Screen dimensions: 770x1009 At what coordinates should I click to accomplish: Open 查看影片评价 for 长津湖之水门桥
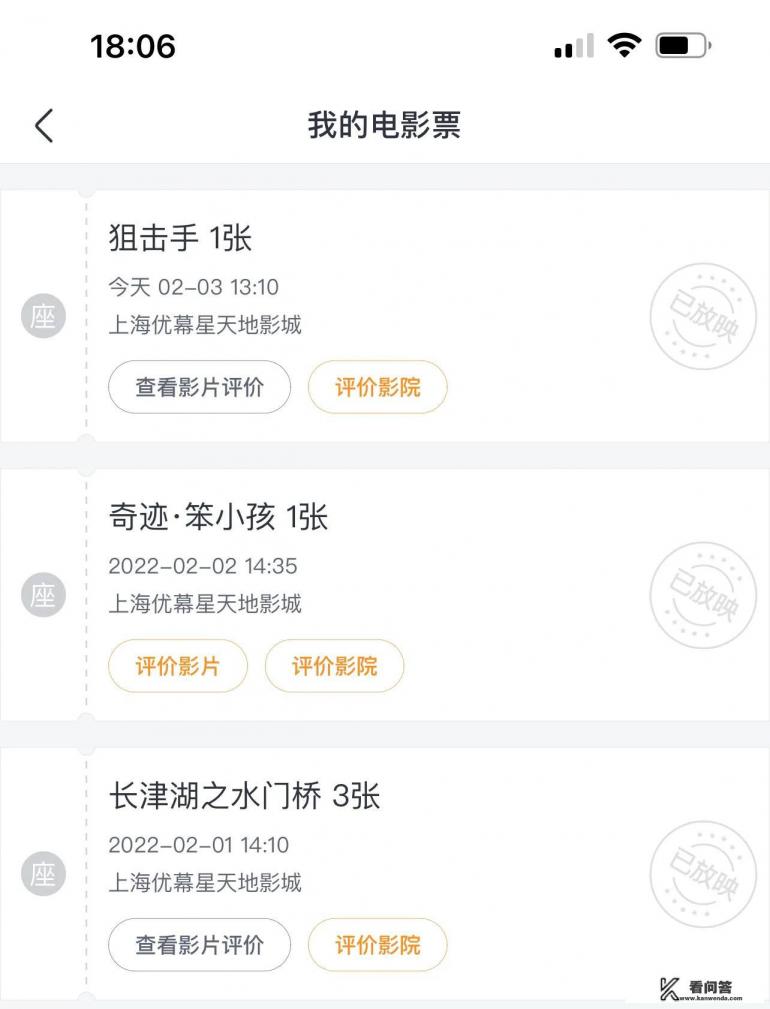point(198,944)
